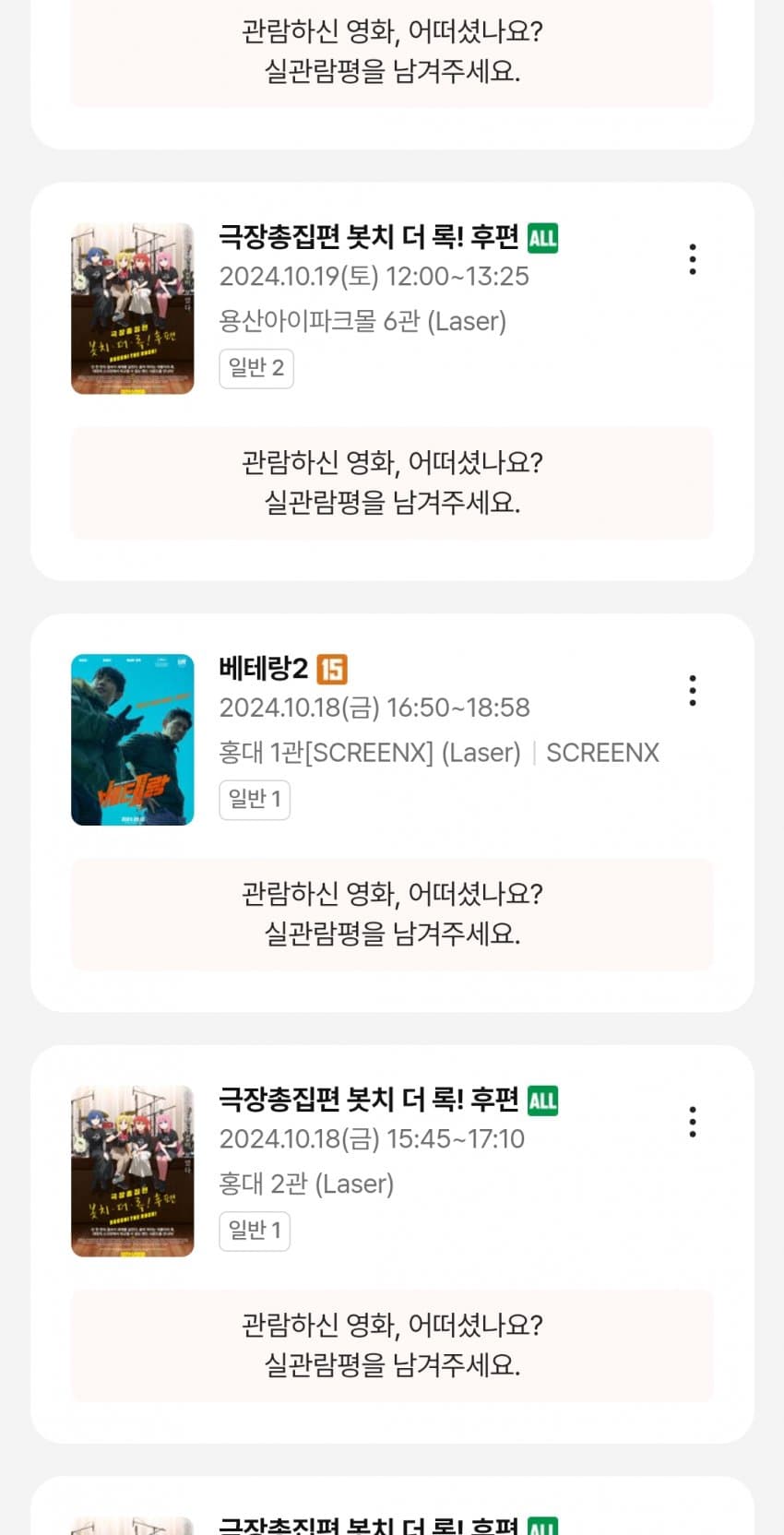Open the poster of the 용산아이파크몰 봇치 더 록 booking

[x=133, y=308]
